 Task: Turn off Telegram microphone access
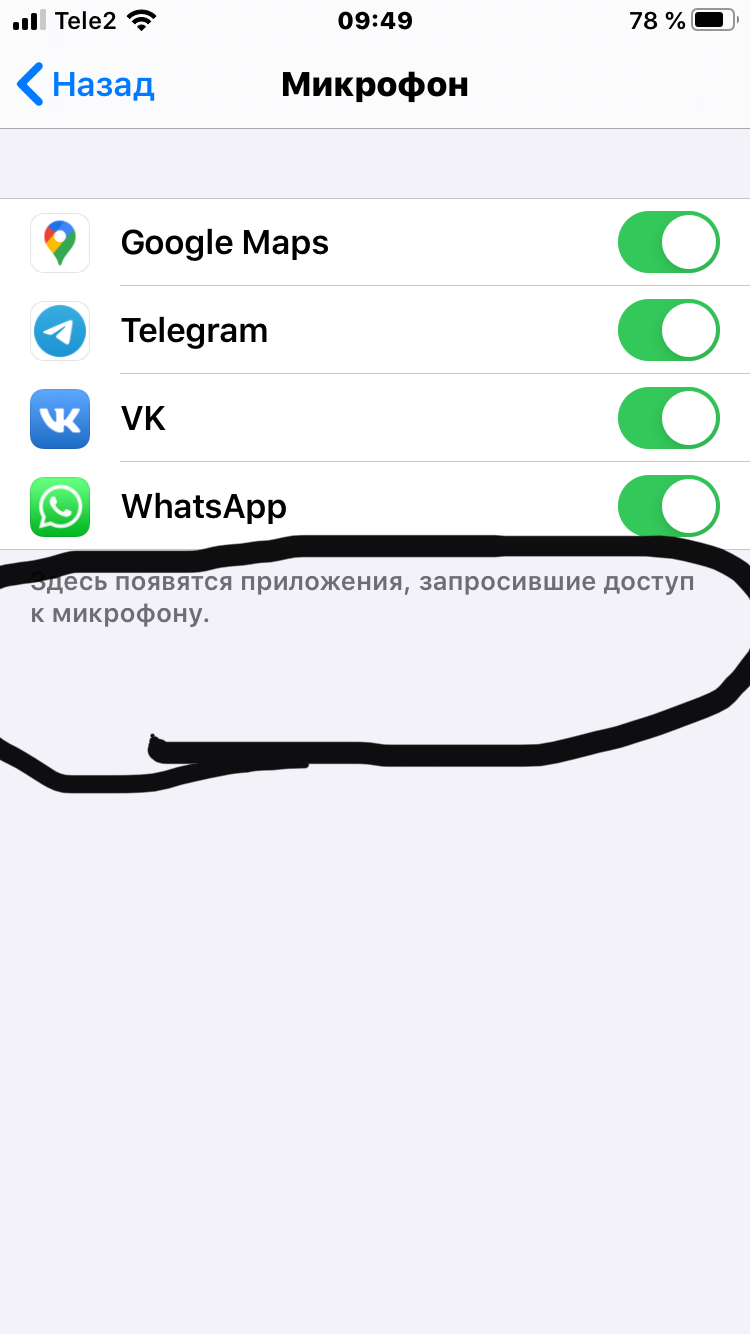tap(668, 330)
